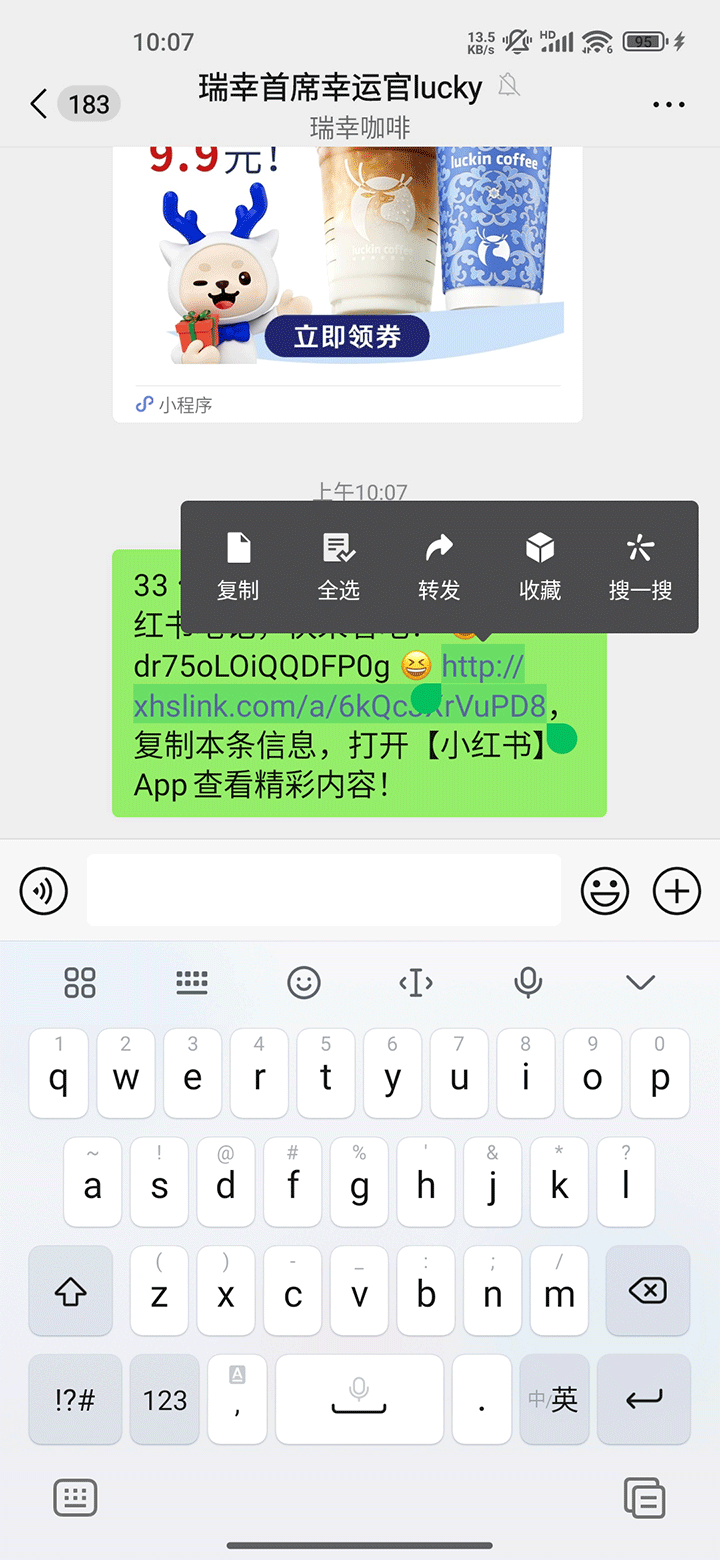Image resolution: width=720 pixels, height=1560 pixels.
Task: Open the keyboard clipboard icon
Action: 644,1498
